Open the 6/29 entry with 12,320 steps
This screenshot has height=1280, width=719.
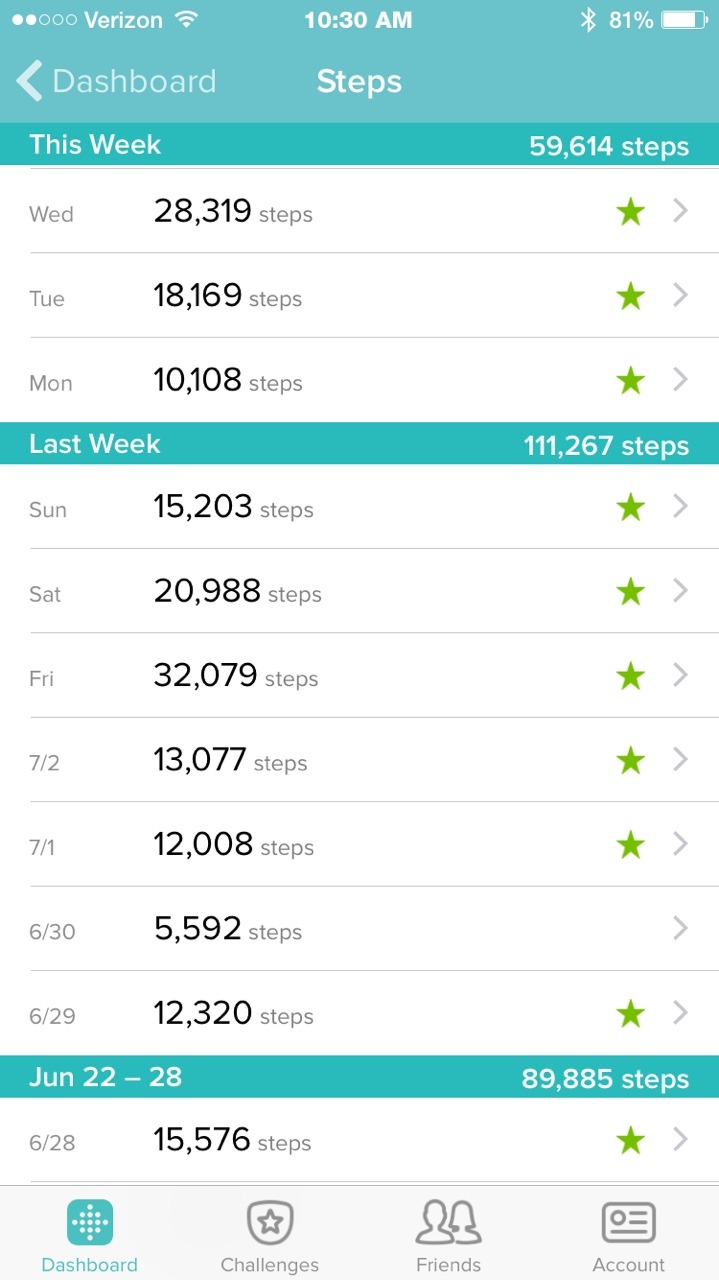[359, 1014]
